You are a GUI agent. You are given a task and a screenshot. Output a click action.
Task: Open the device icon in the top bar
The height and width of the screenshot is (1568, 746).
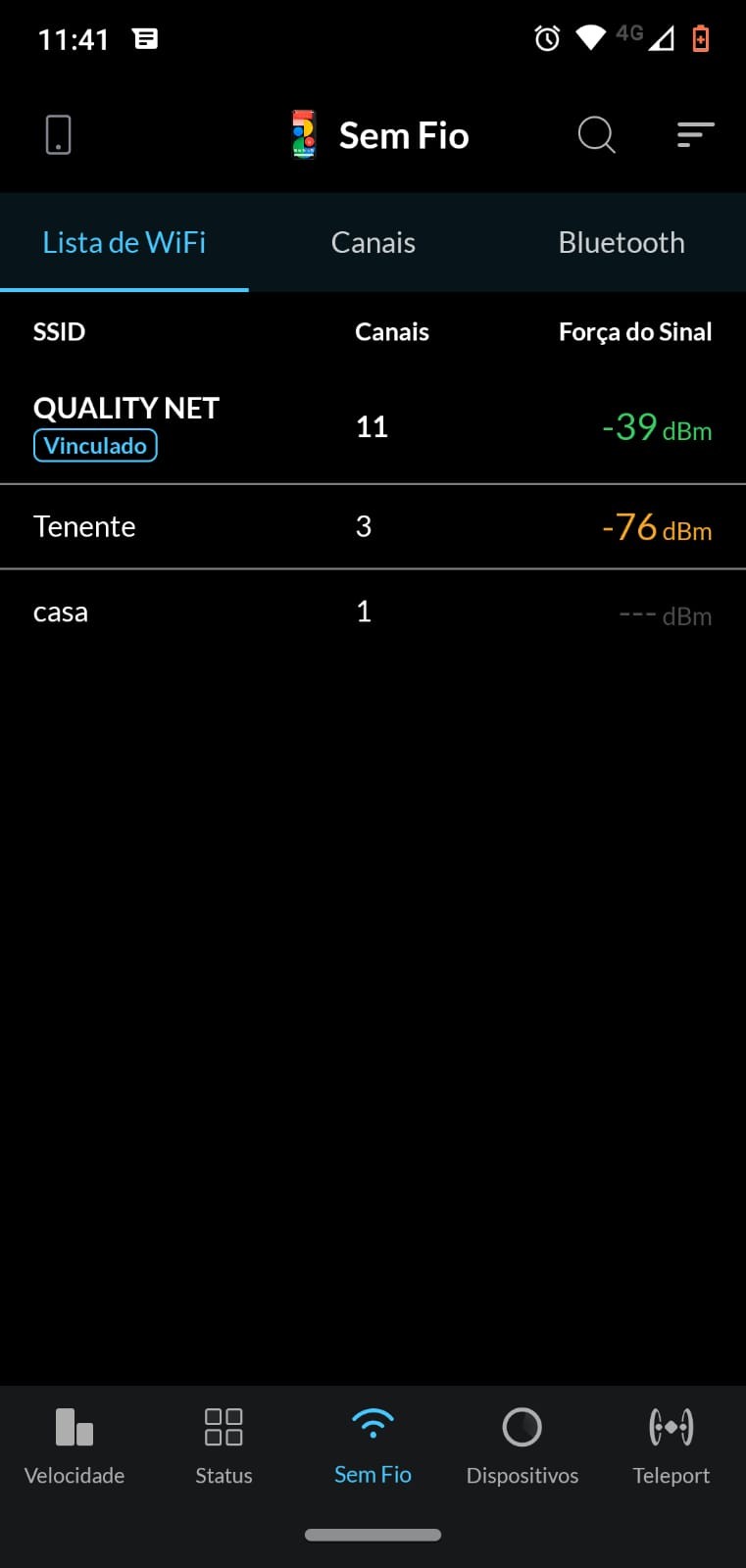[59, 135]
